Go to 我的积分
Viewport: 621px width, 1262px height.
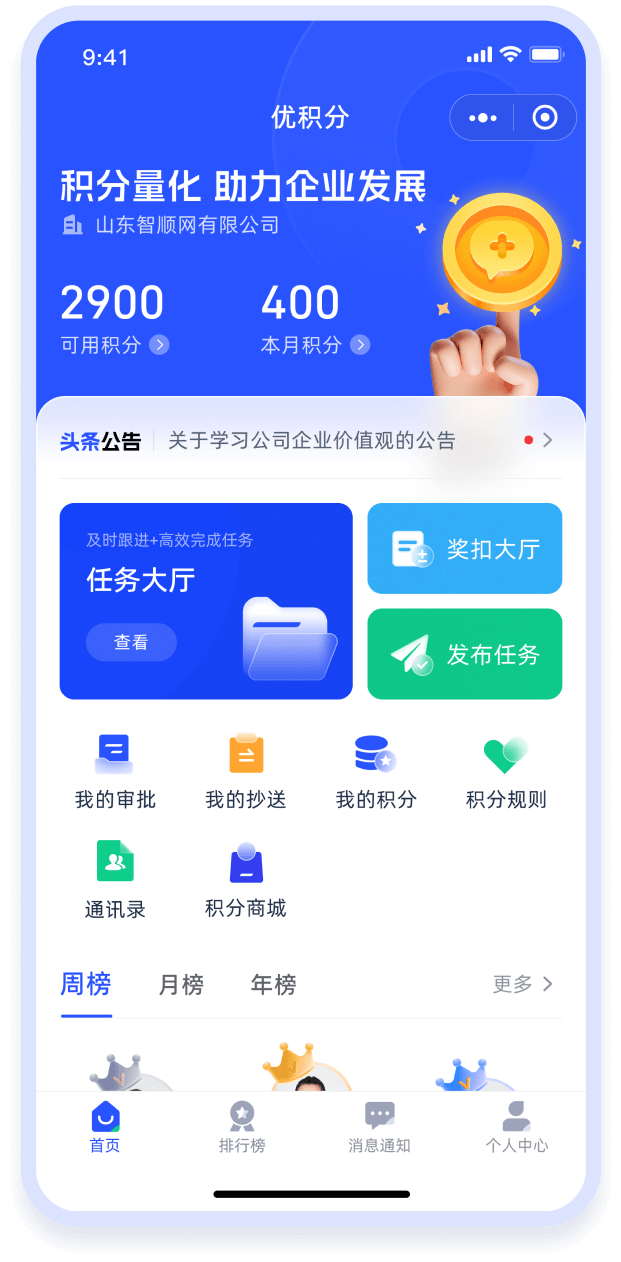click(375, 772)
